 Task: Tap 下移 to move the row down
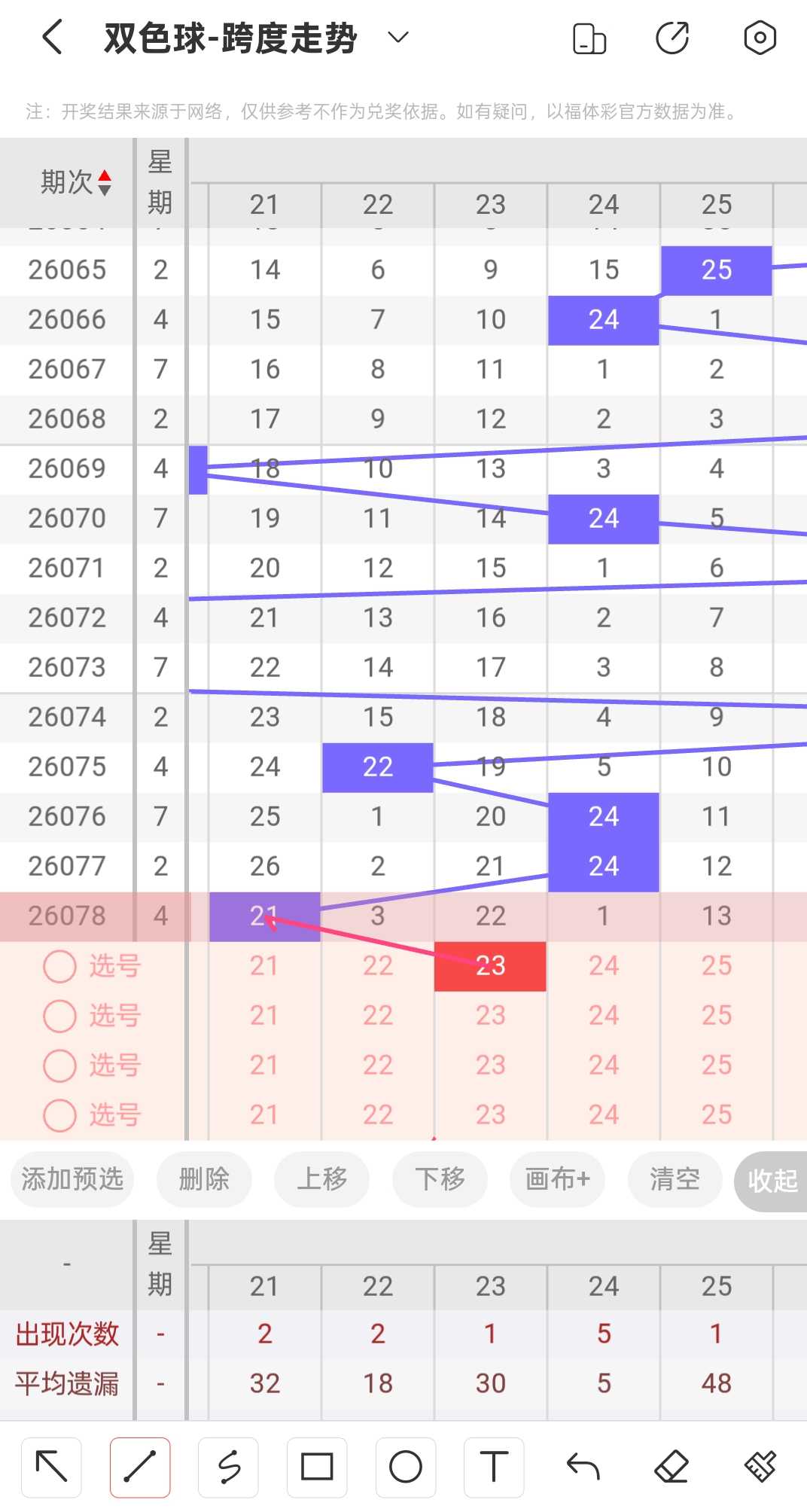440,1179
